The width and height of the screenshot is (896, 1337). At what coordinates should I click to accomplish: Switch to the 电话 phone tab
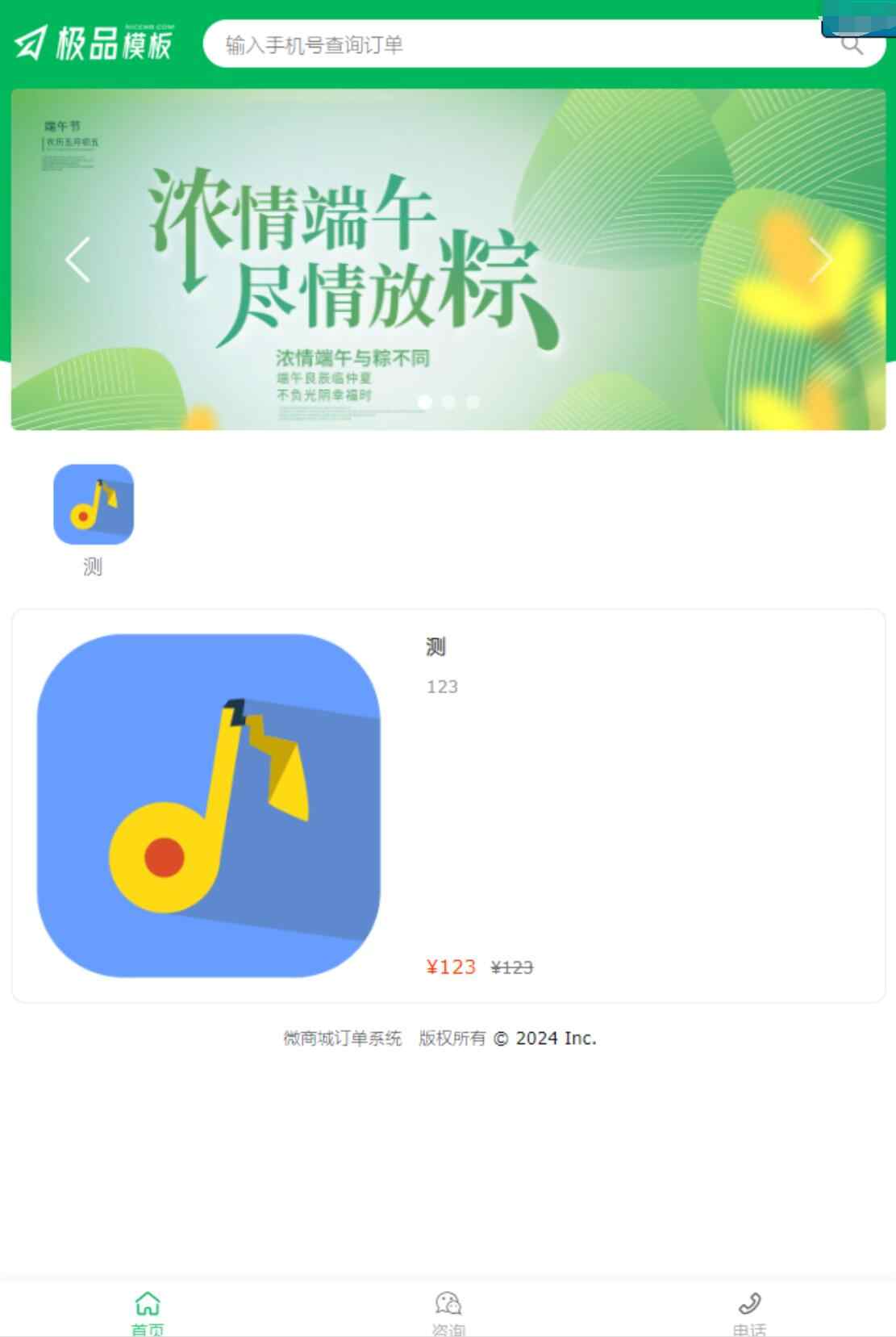point(749,1311)
